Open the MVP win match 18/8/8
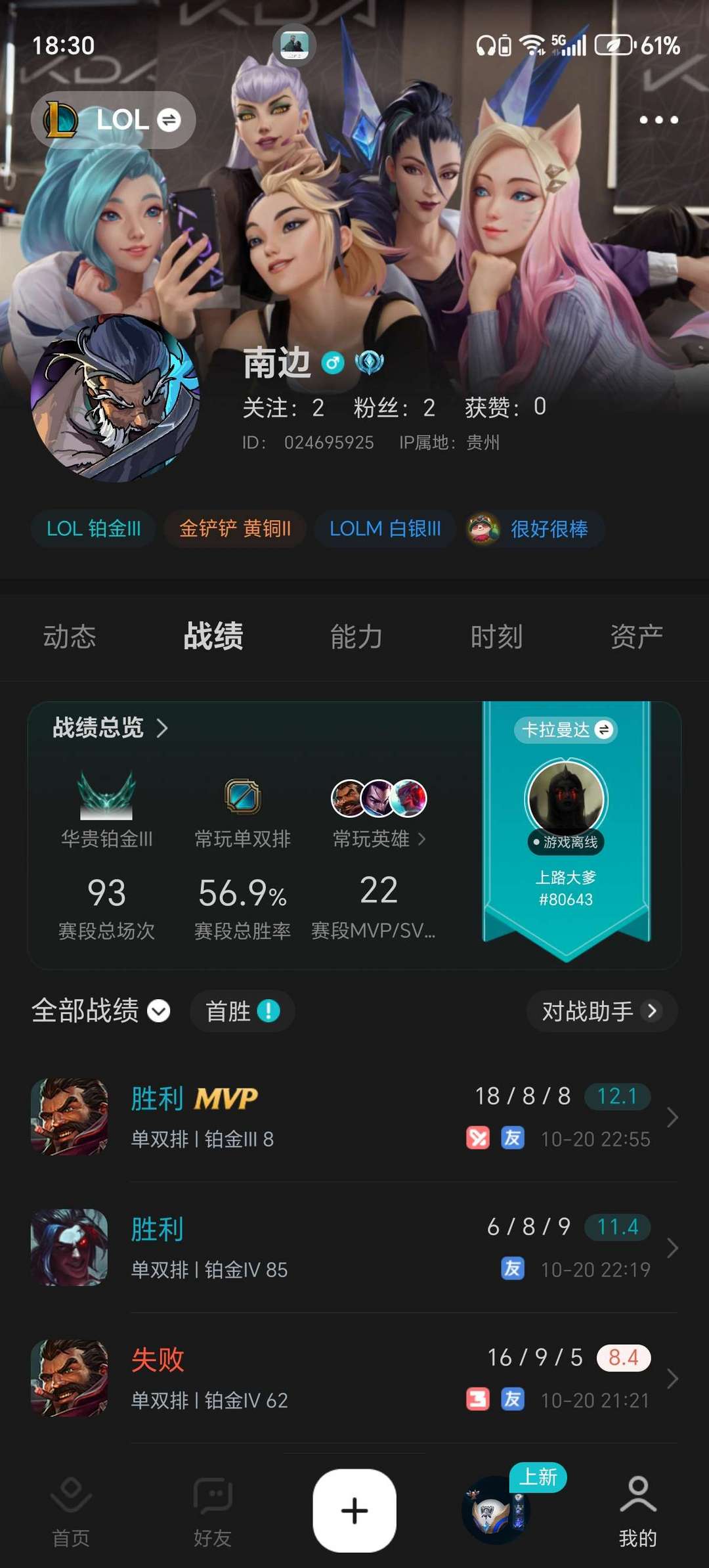Screen dimensions: 709x1568 tap(354, 1117)
